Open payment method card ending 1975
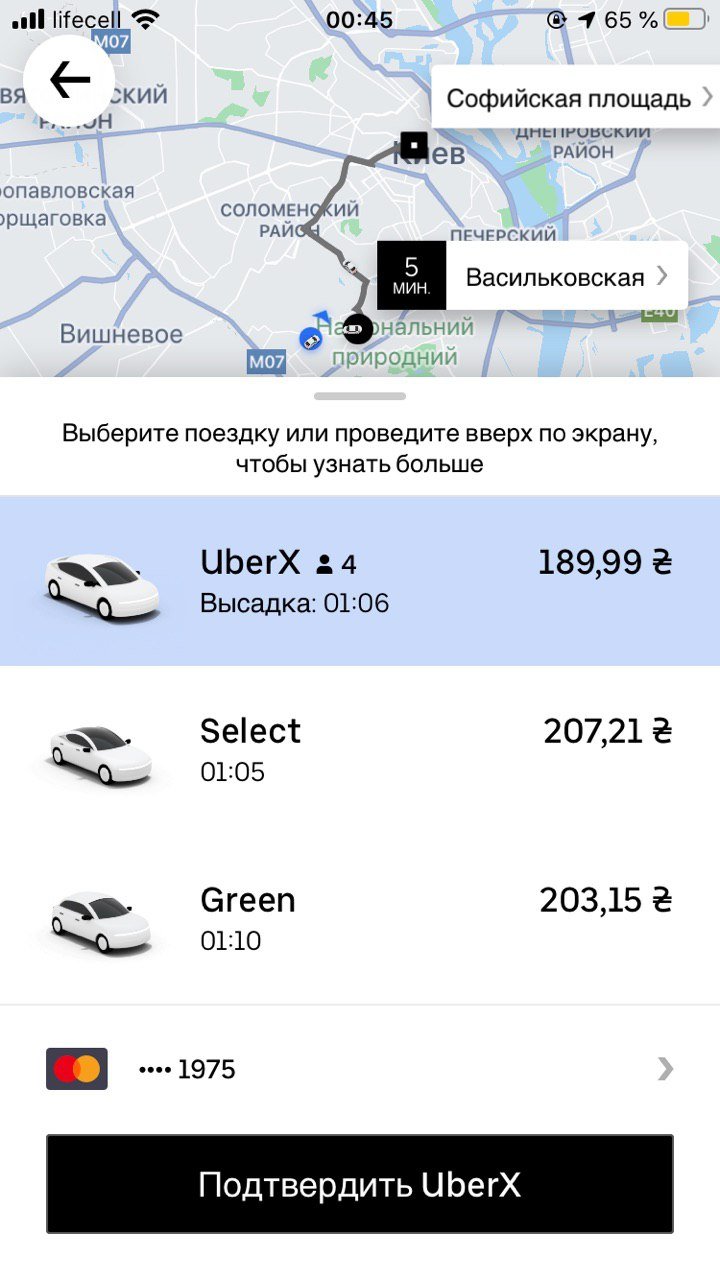Image resolution: width=720 pixels, height=1280 pixels. pos(360,1069)
